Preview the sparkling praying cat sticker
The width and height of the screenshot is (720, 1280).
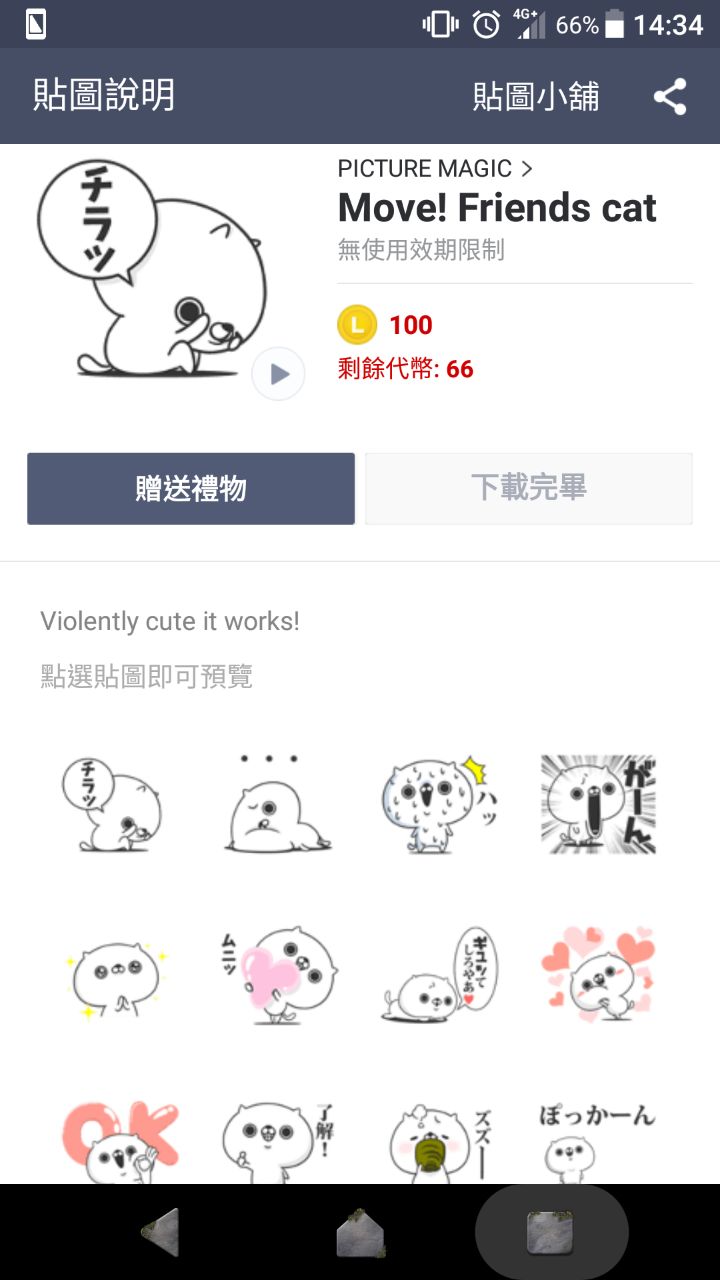(112, 975)
